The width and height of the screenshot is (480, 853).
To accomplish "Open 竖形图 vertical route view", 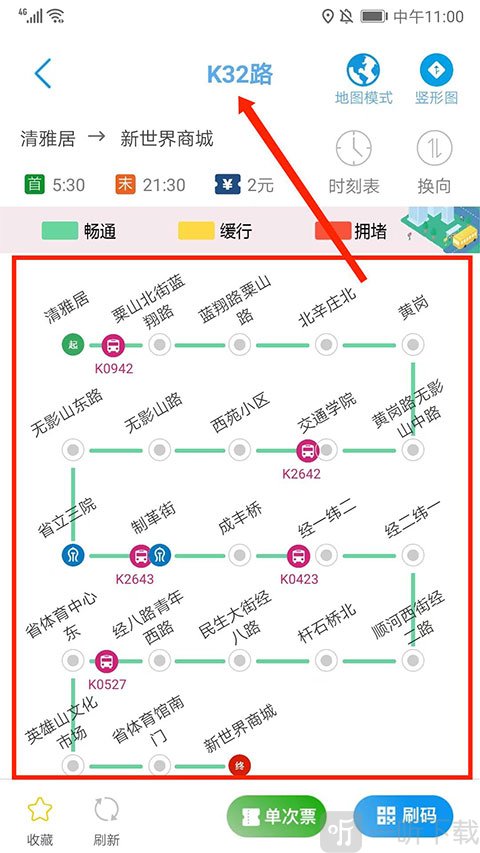I will coord(436,80).
